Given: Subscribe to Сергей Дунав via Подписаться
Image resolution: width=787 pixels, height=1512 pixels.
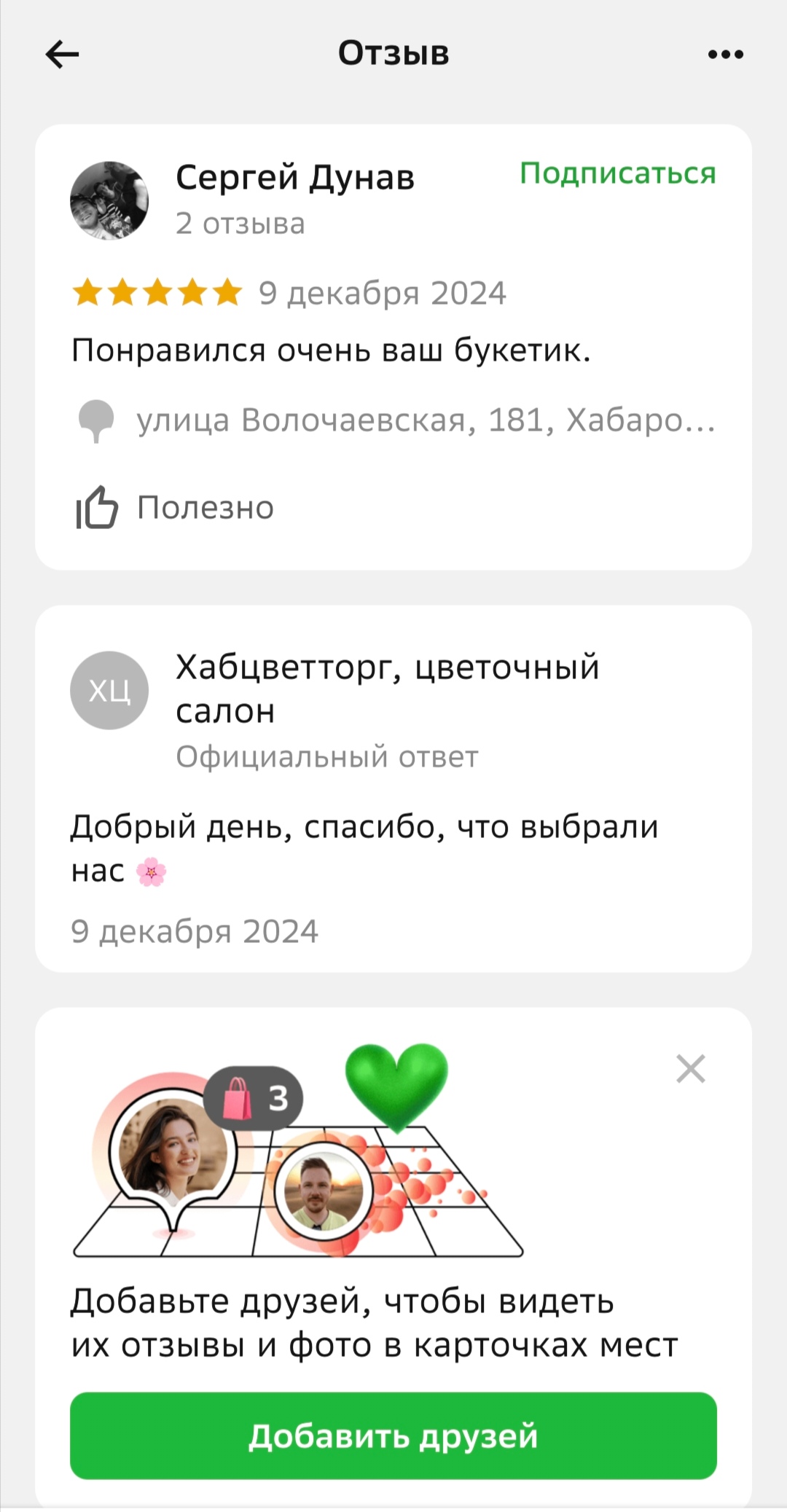Looking at the screenshot, I should [x=617, y=173].
